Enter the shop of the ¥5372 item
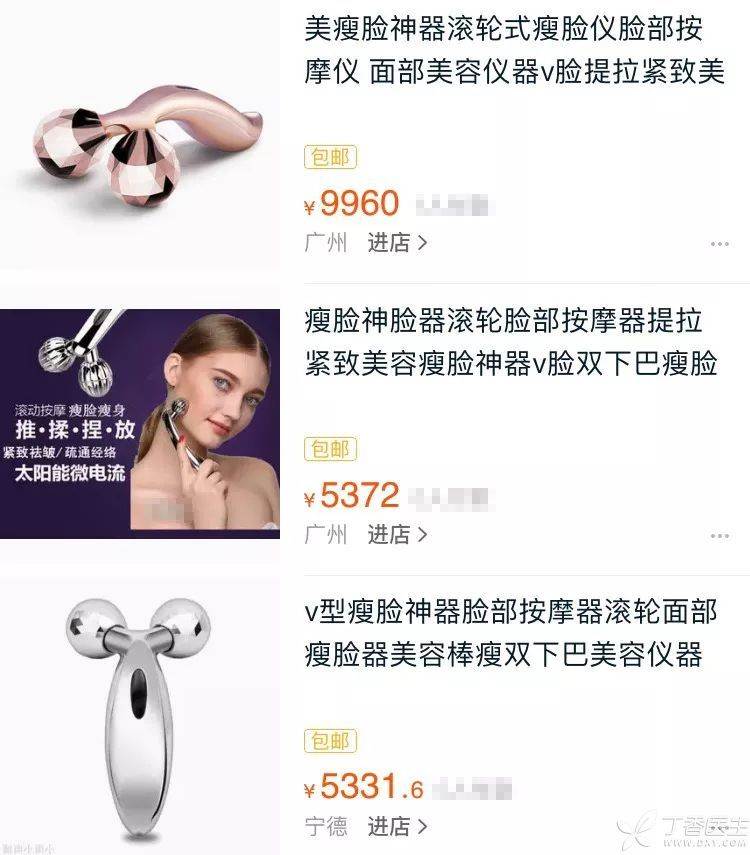750x855 pixels. pos(397,535)
